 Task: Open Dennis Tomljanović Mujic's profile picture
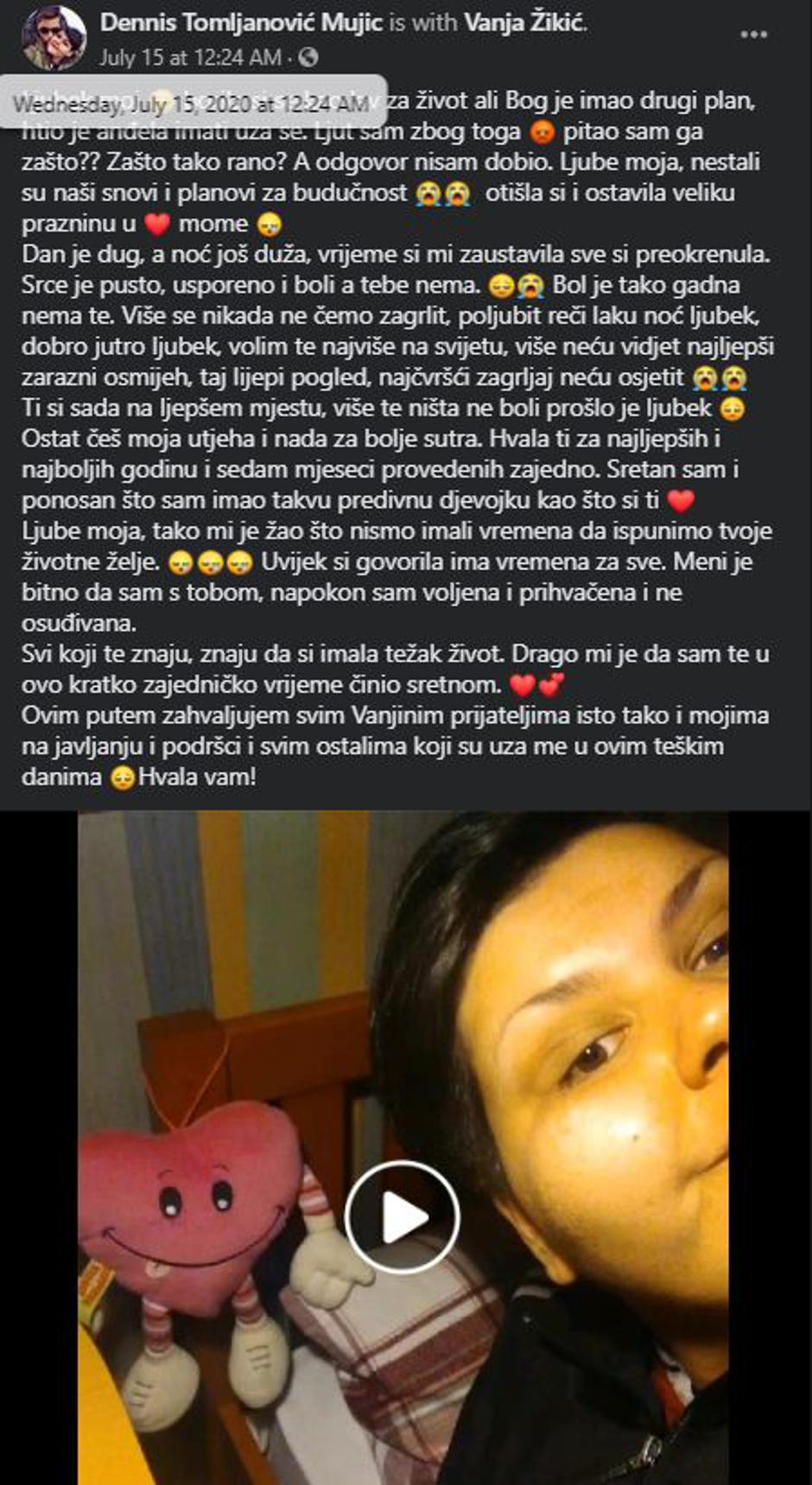pyautogui.click(x=54, y=40)
